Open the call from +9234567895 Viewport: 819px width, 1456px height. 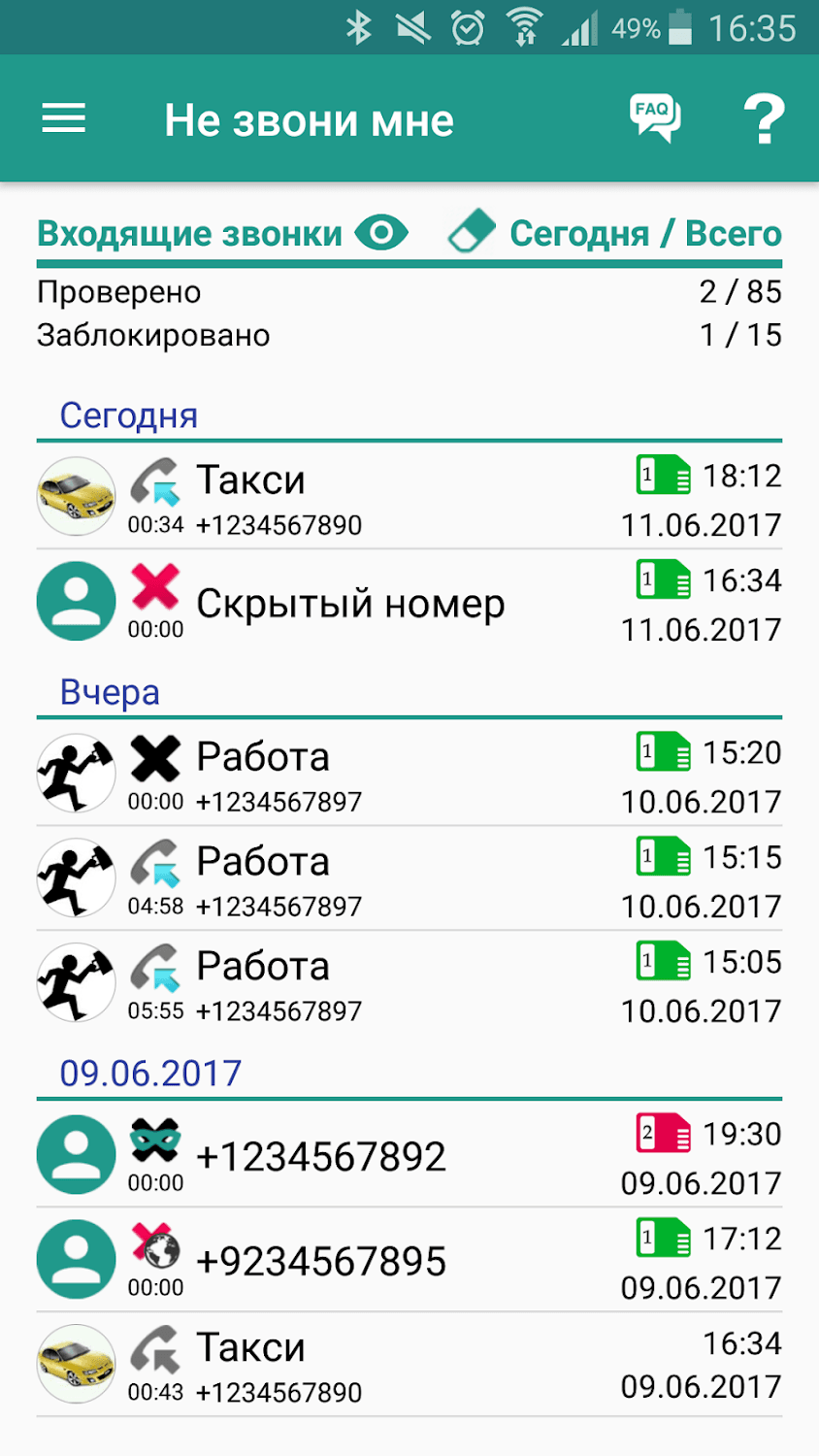(x=408, y=1261)
